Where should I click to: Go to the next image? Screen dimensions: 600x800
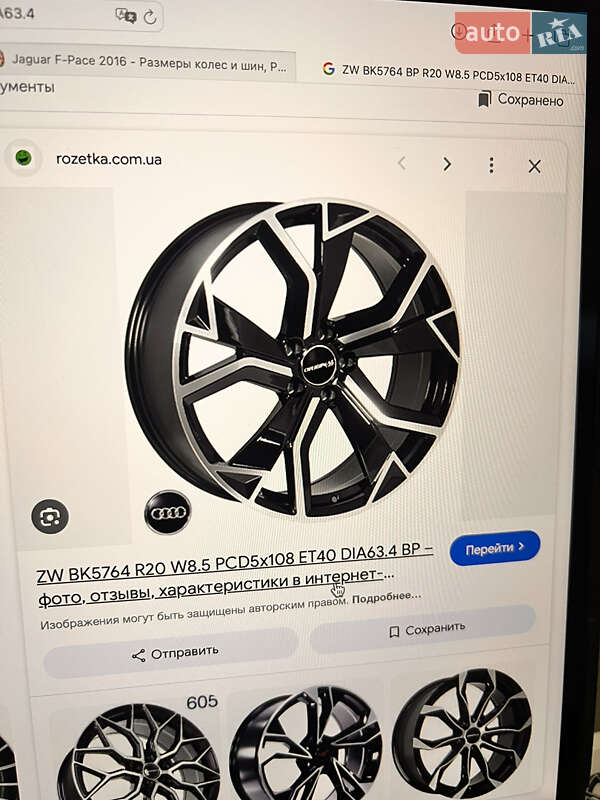click(x=447, y=164)
